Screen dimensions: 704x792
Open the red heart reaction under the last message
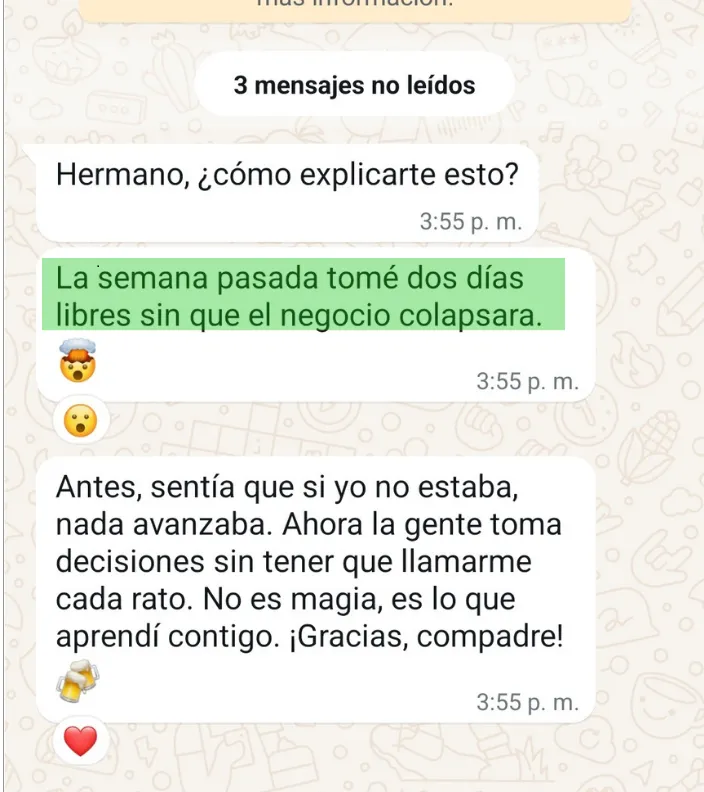pyautogui.click(x=79, y=741)
